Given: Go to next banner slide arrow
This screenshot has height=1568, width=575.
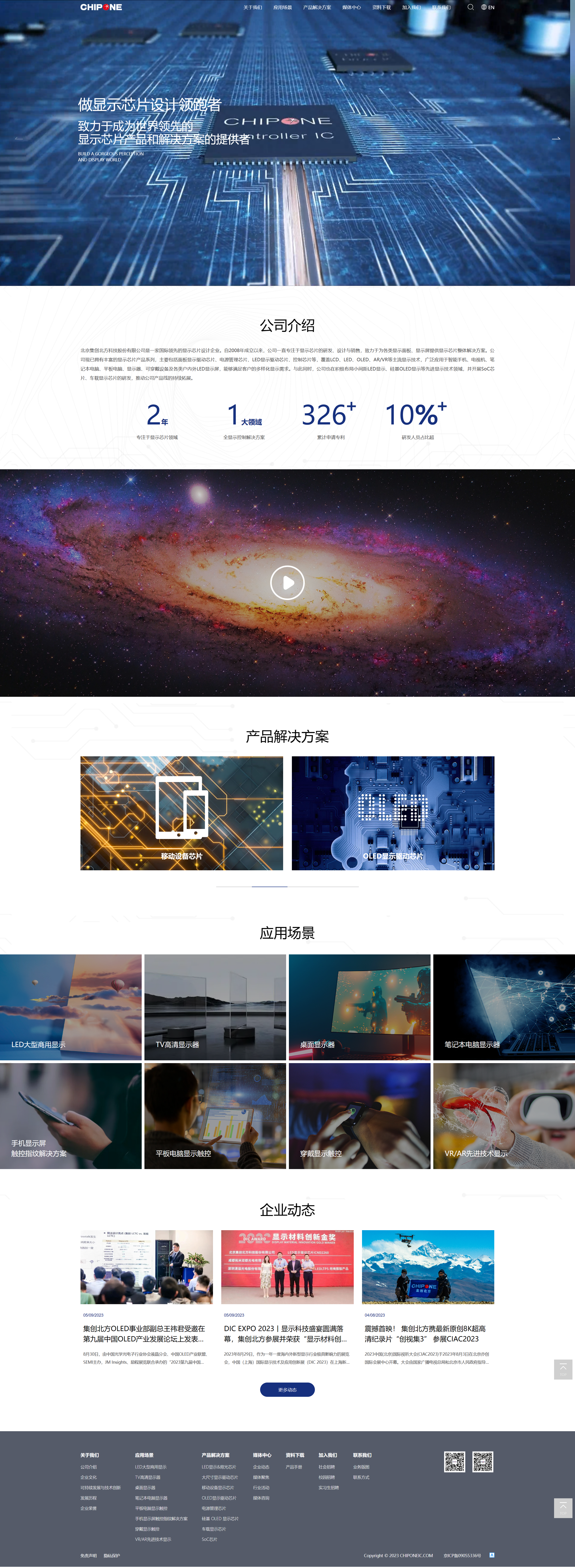Looking at the screenshot, I should click(x=555, y=139).
